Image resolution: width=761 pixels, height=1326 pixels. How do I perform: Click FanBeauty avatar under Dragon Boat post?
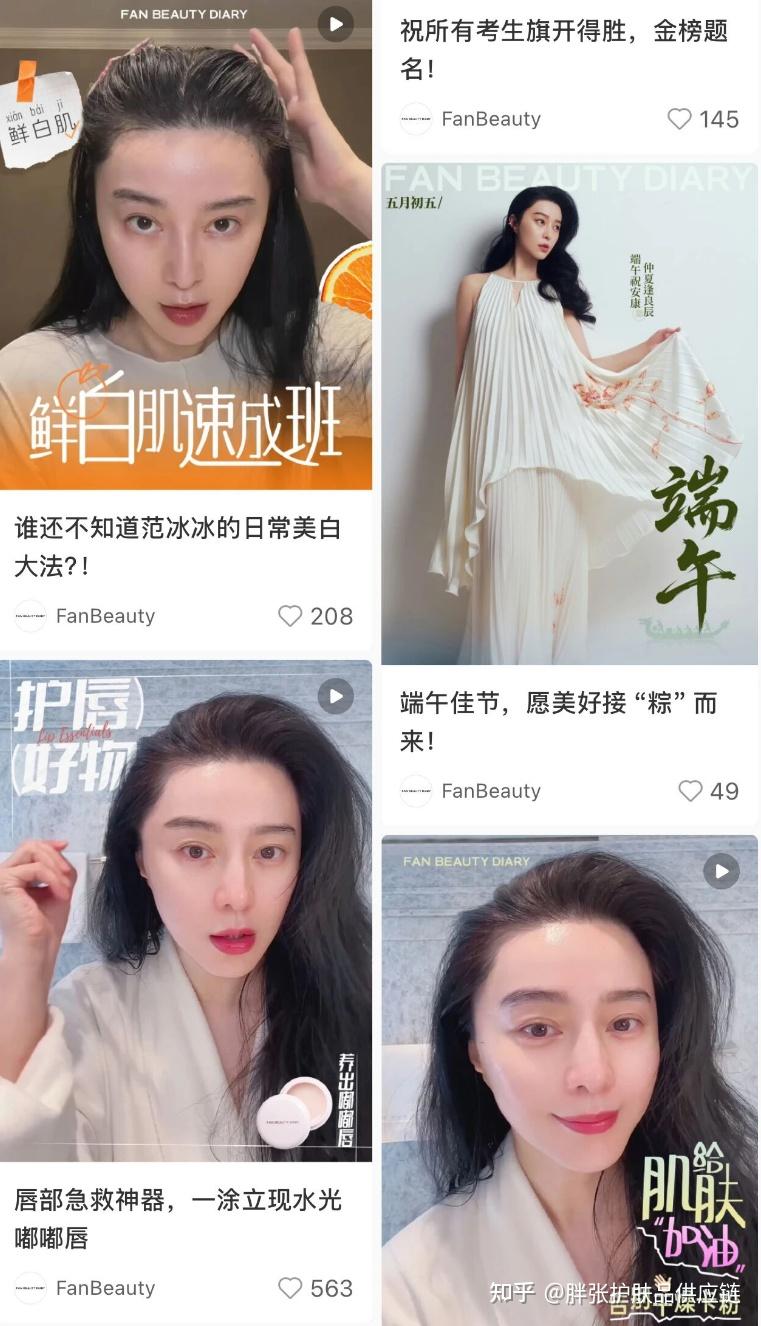tap(415, 791)
